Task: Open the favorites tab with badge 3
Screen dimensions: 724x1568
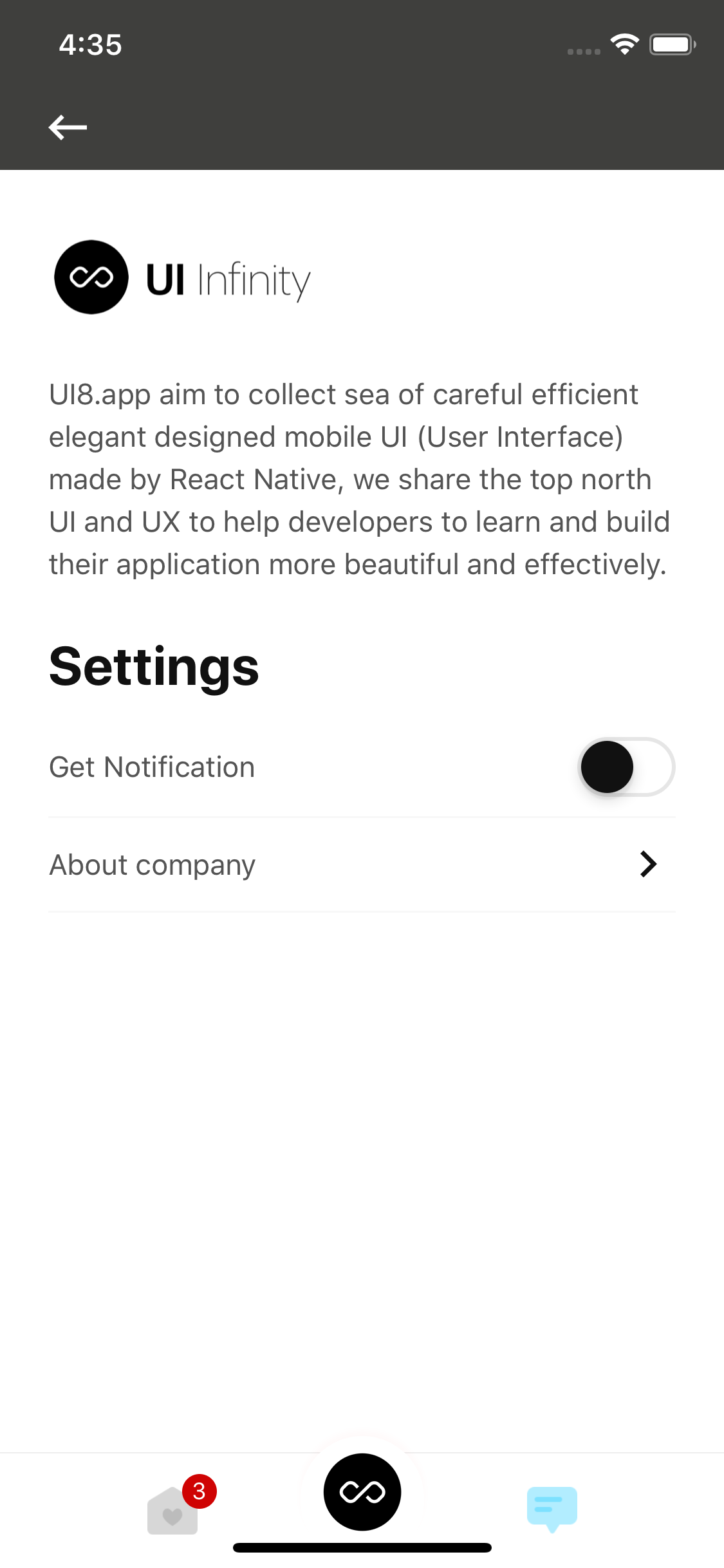Action: [173, 1509]
